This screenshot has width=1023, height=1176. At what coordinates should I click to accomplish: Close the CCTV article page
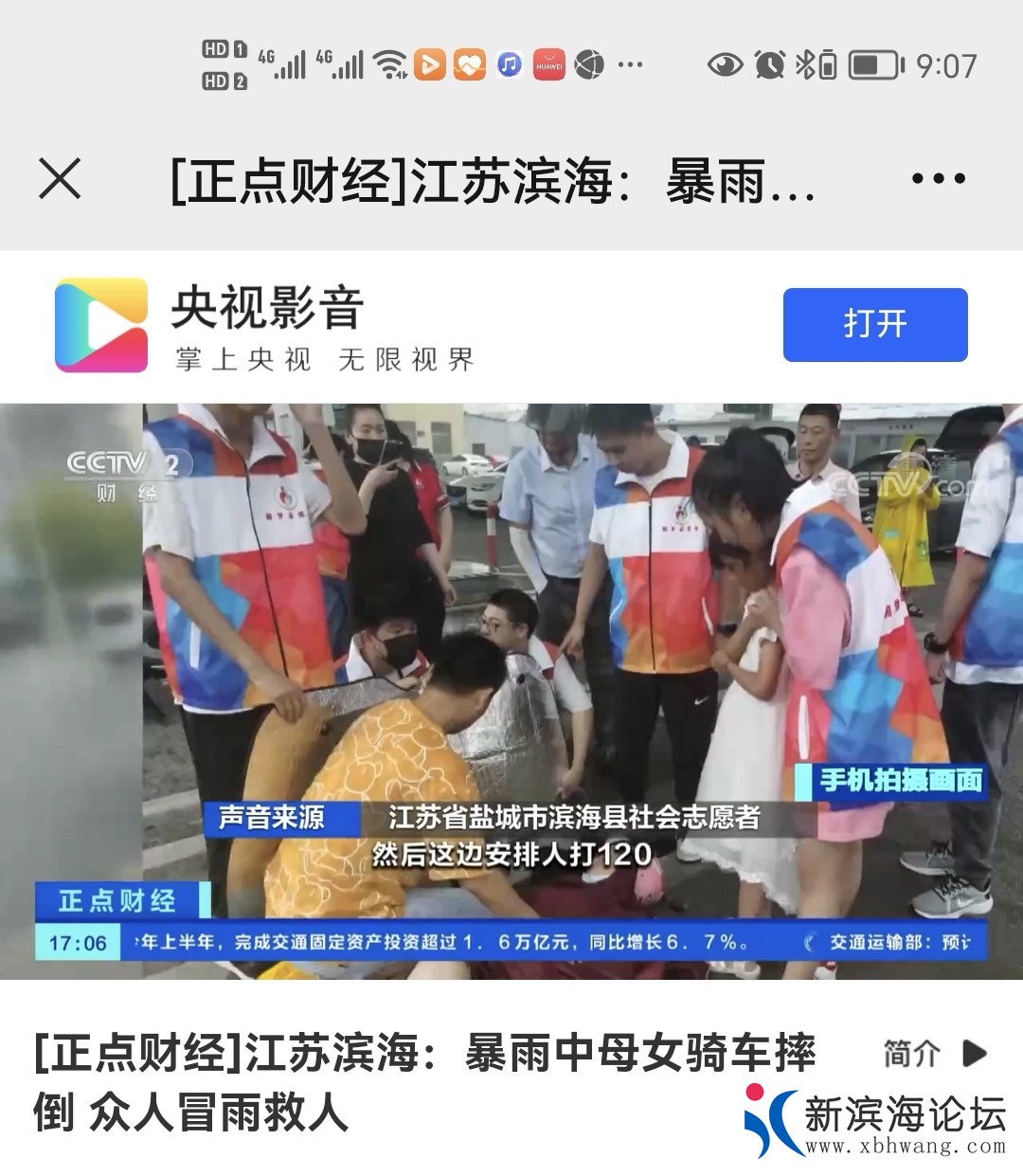click(x=60, y=178)
